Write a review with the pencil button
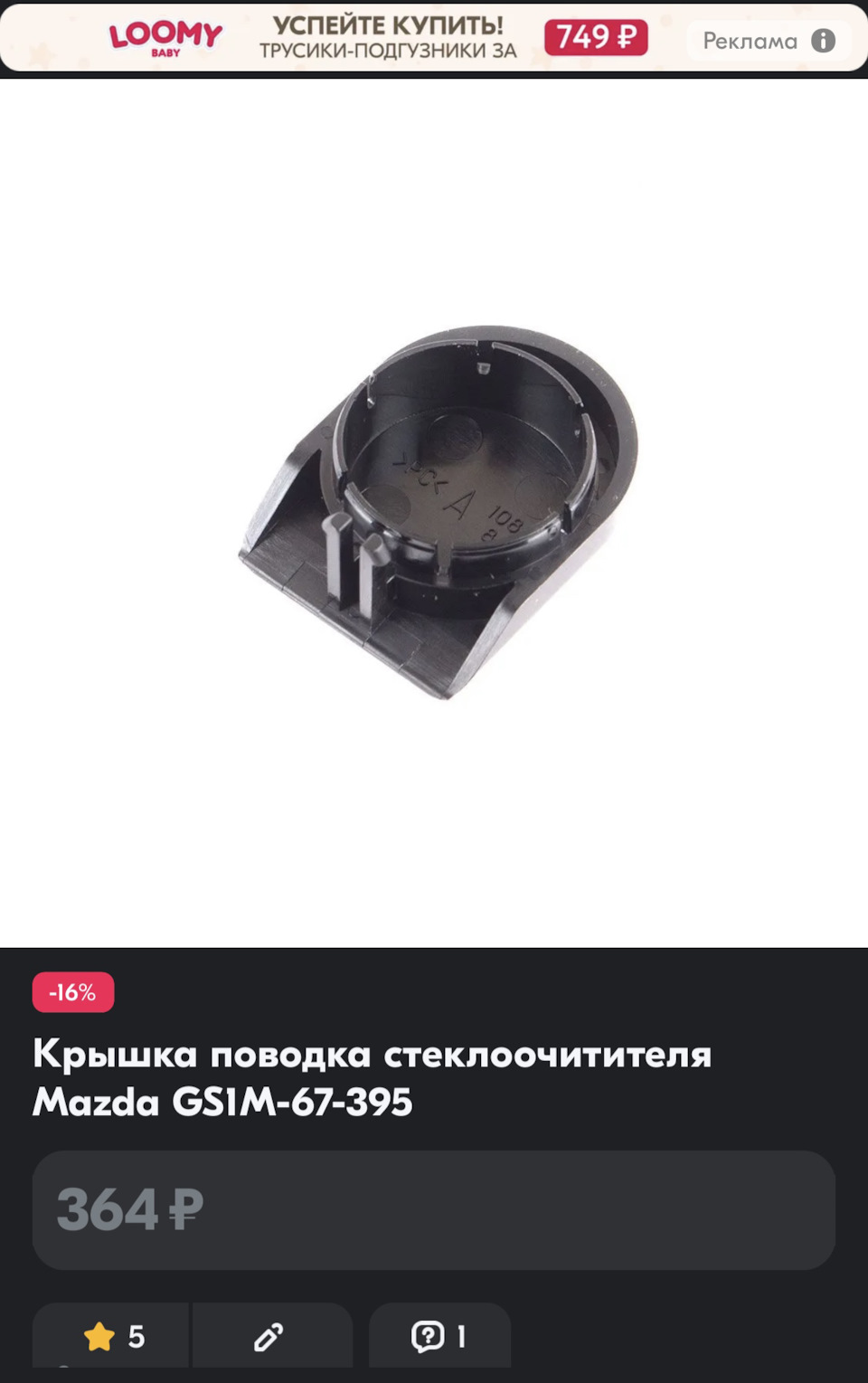Image resolution: width=868 pixels, height=1383 pixels. pos(269,1336)
